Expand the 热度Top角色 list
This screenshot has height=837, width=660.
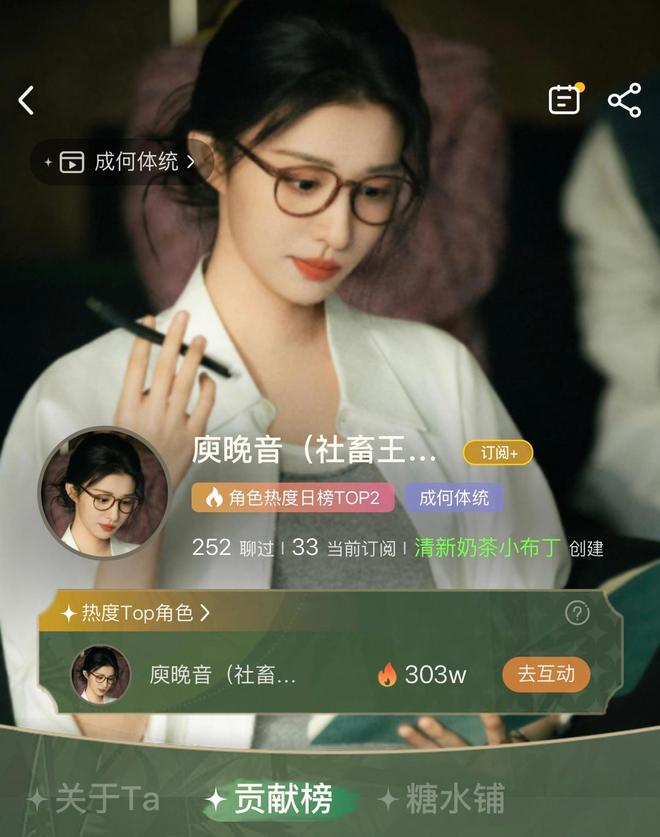(x=135, y=613)
